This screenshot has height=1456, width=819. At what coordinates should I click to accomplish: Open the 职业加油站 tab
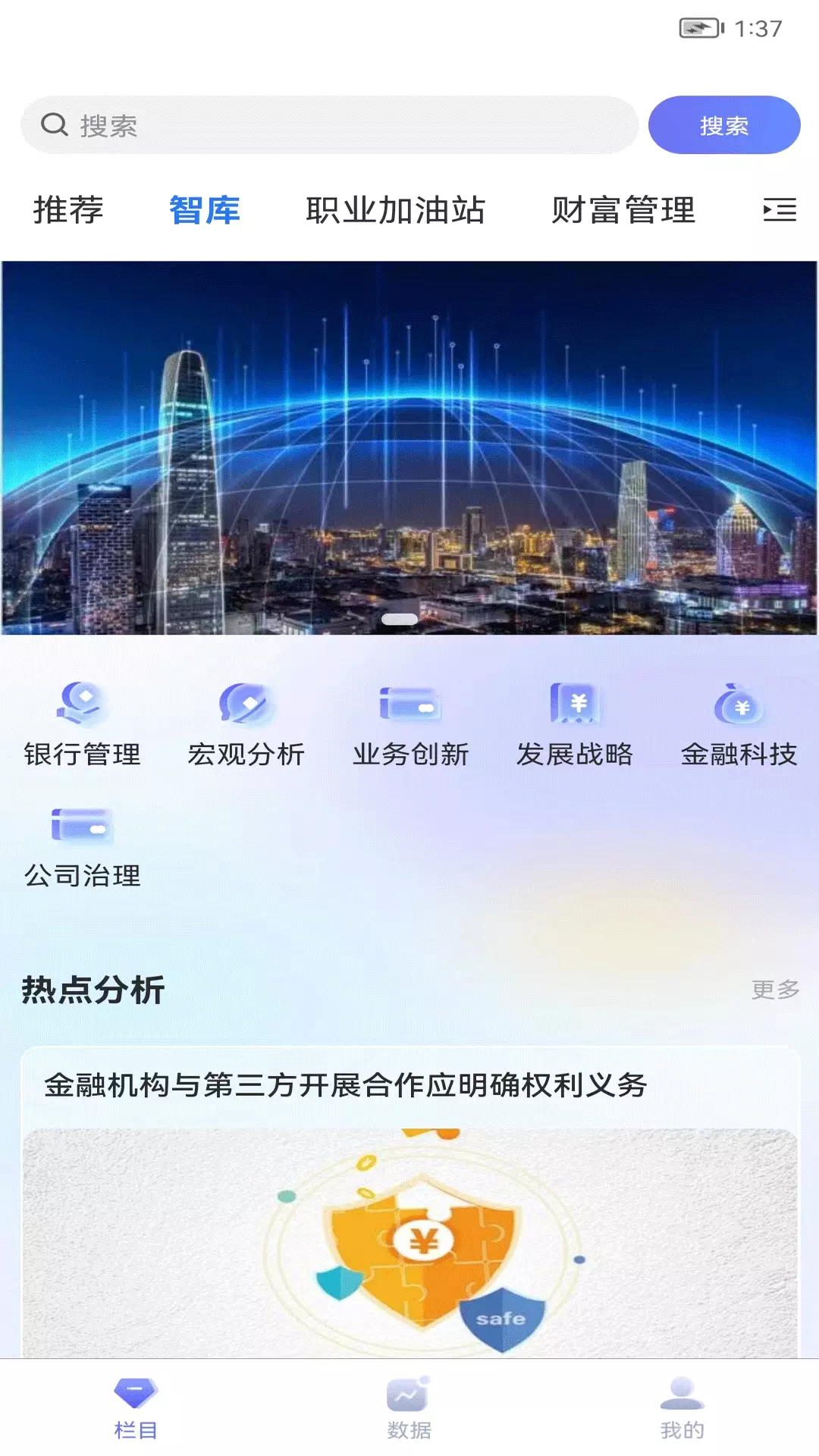[x=395, y=210]
